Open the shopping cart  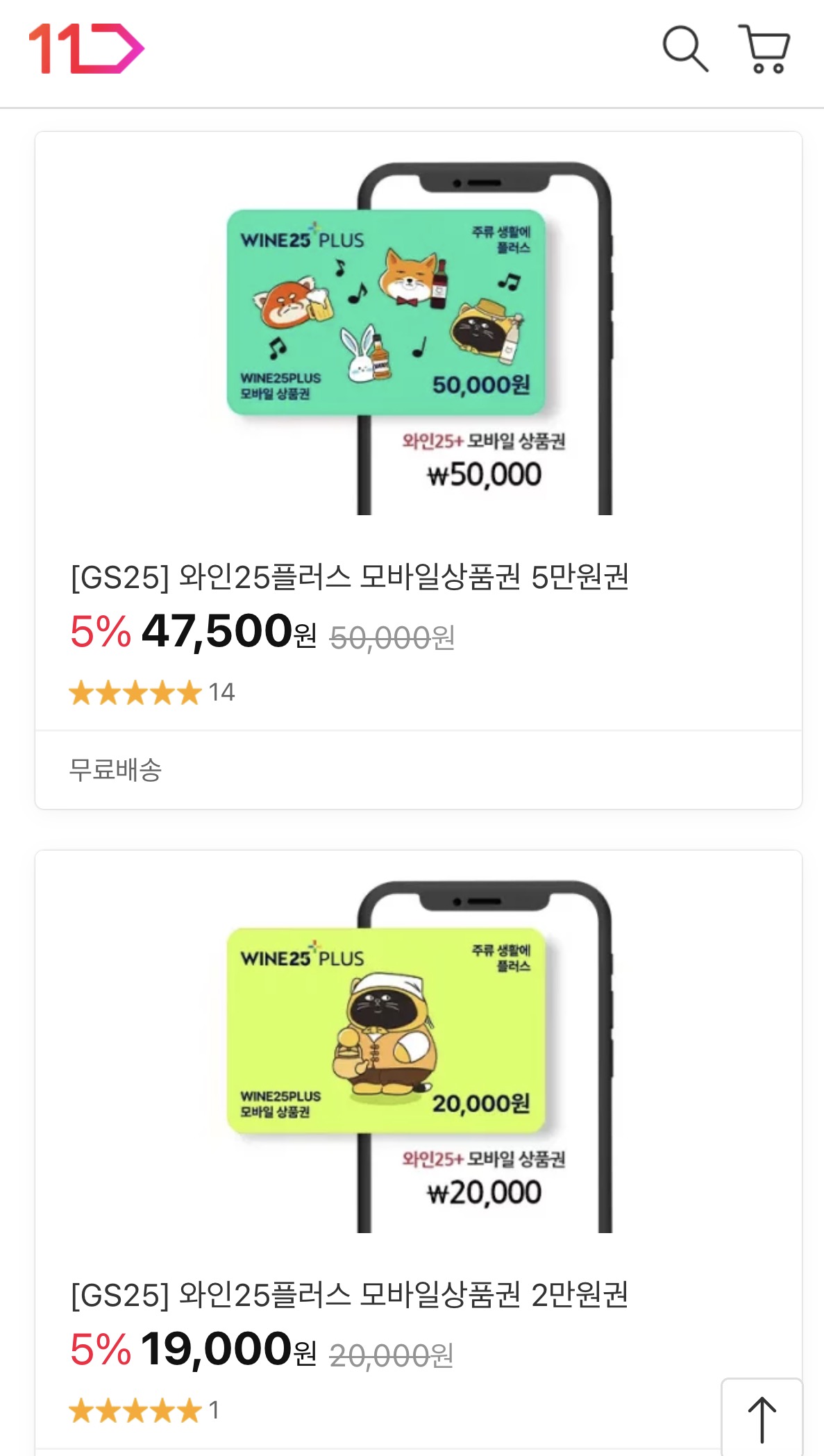[764, 49]
